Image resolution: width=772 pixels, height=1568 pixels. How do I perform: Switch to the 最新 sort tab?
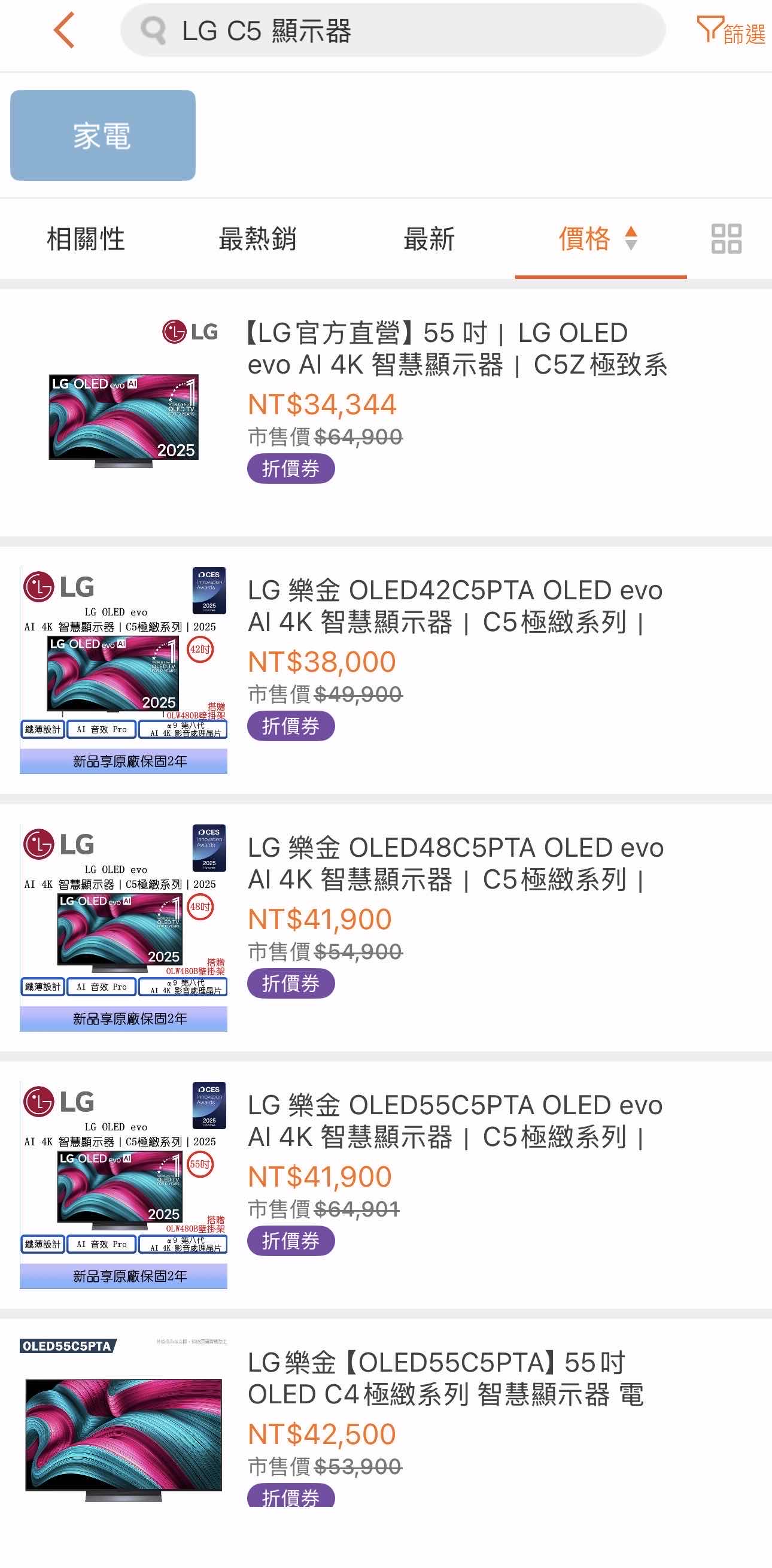(429, 239)
